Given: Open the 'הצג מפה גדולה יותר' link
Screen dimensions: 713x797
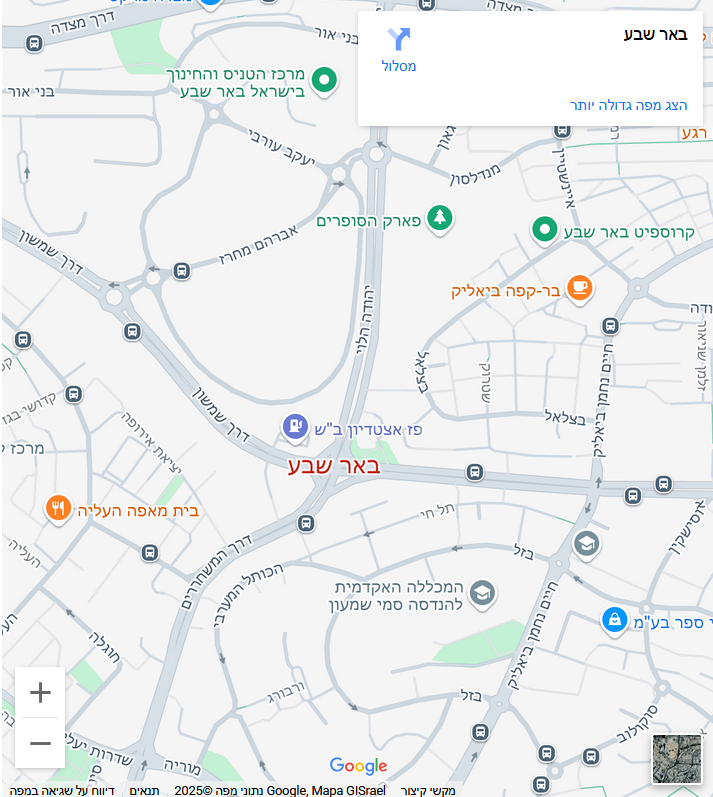Looking at the screenshot, I should [x=629, y=105].
